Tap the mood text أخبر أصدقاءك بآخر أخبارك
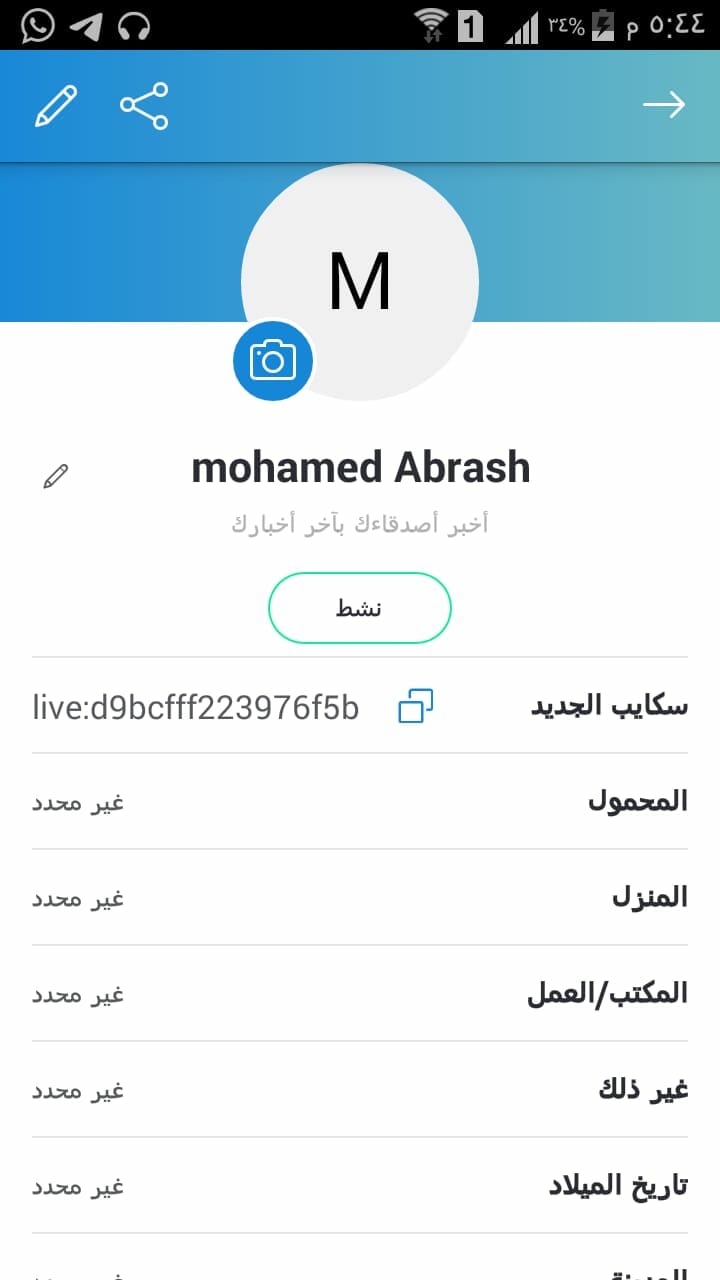Image resolution: width=720 pixels, height=1280 pixels. 360,524
